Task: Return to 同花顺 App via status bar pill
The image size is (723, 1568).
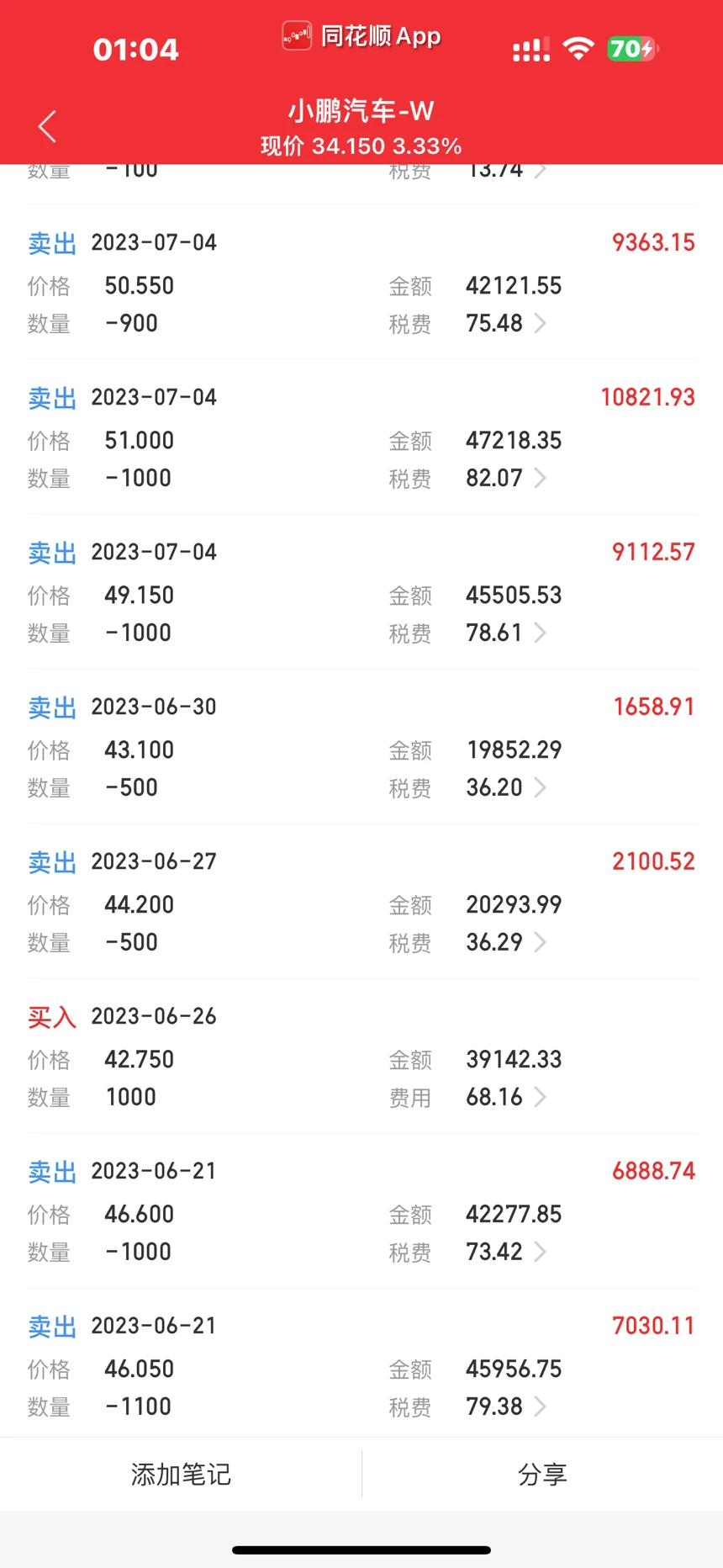Action: (361, 36)
